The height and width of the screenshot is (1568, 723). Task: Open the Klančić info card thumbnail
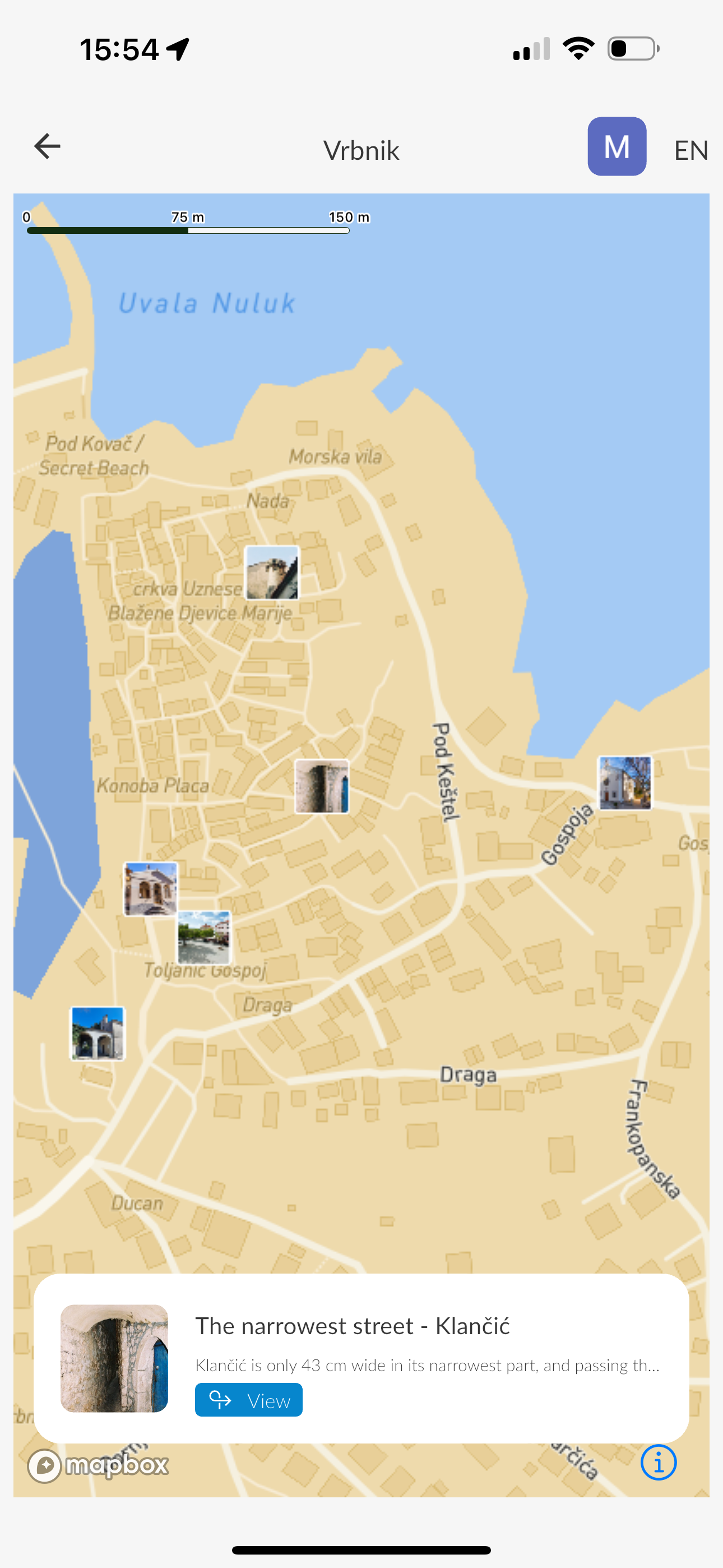point(114,1358)
